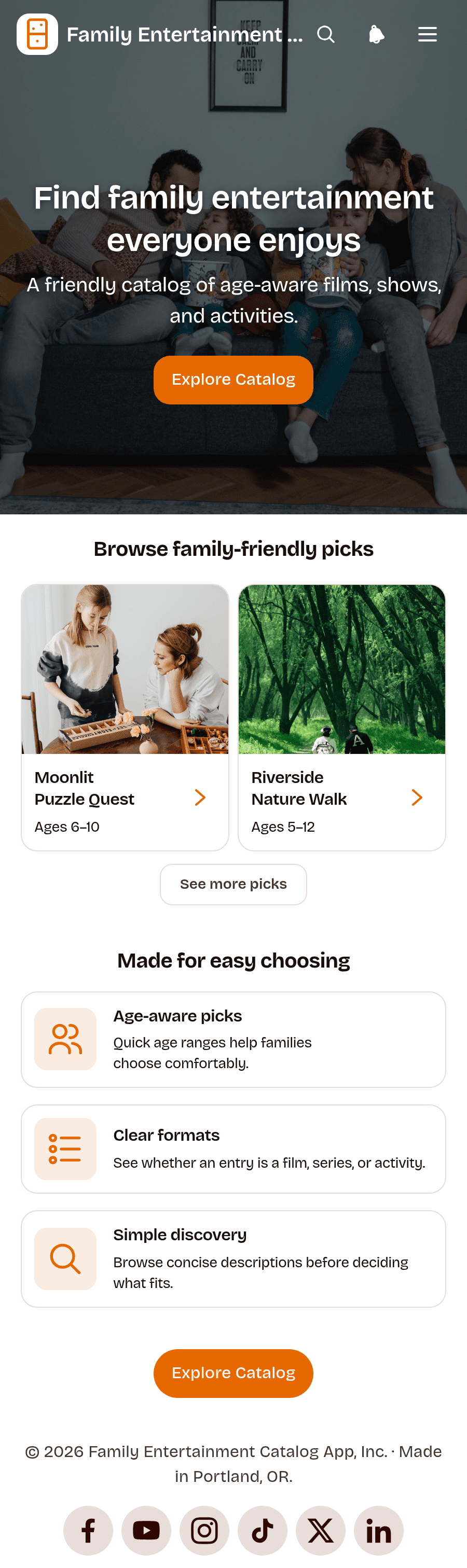This screenshot has height=1568, width=467.
Task: Tap Explore Catalog below Simple discovery
Action: coord(233,1373)
